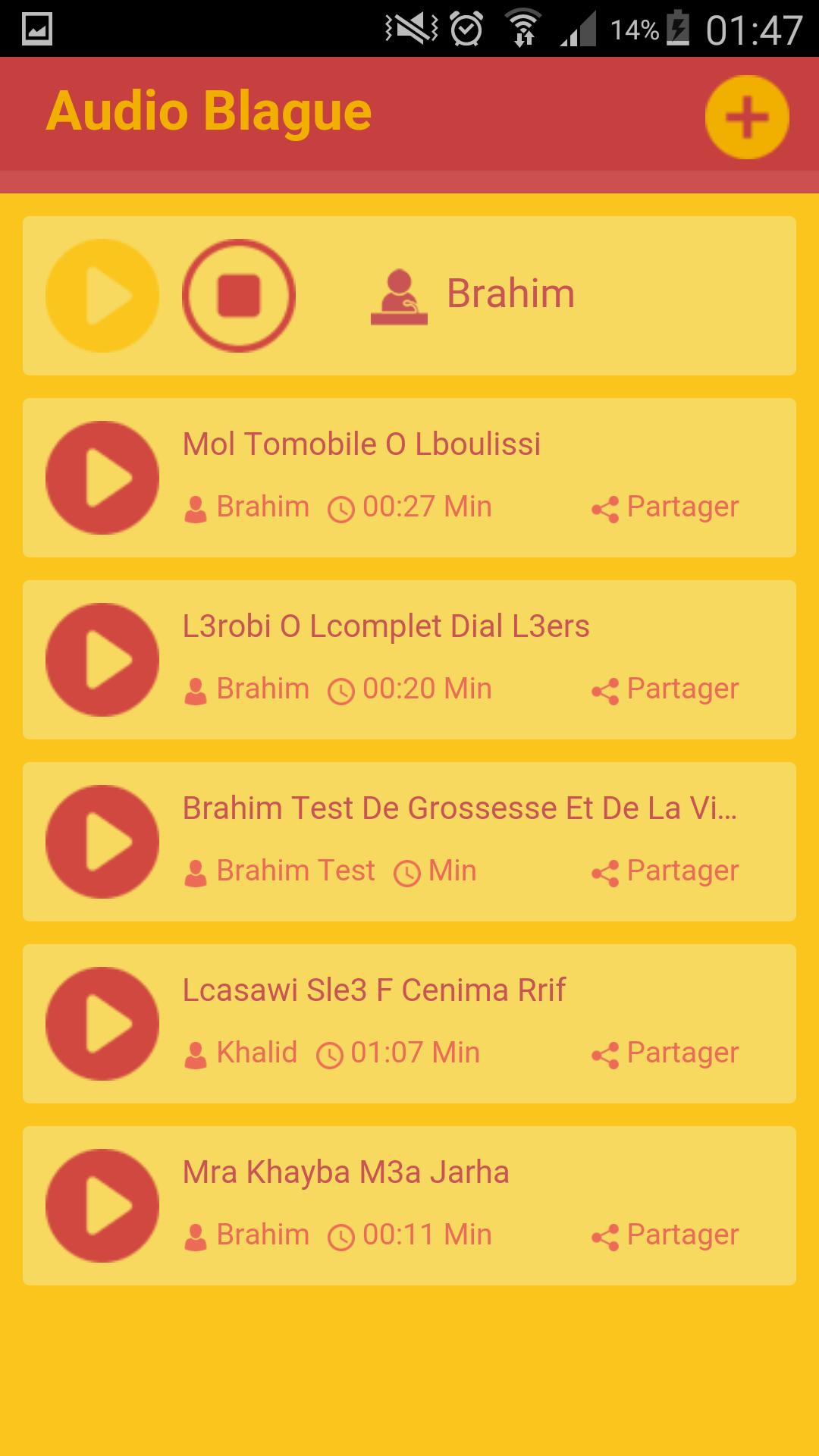Play Brahim Test De Grossesse joke
This screenshot has height=1456, width=819.
click(102, 842)
